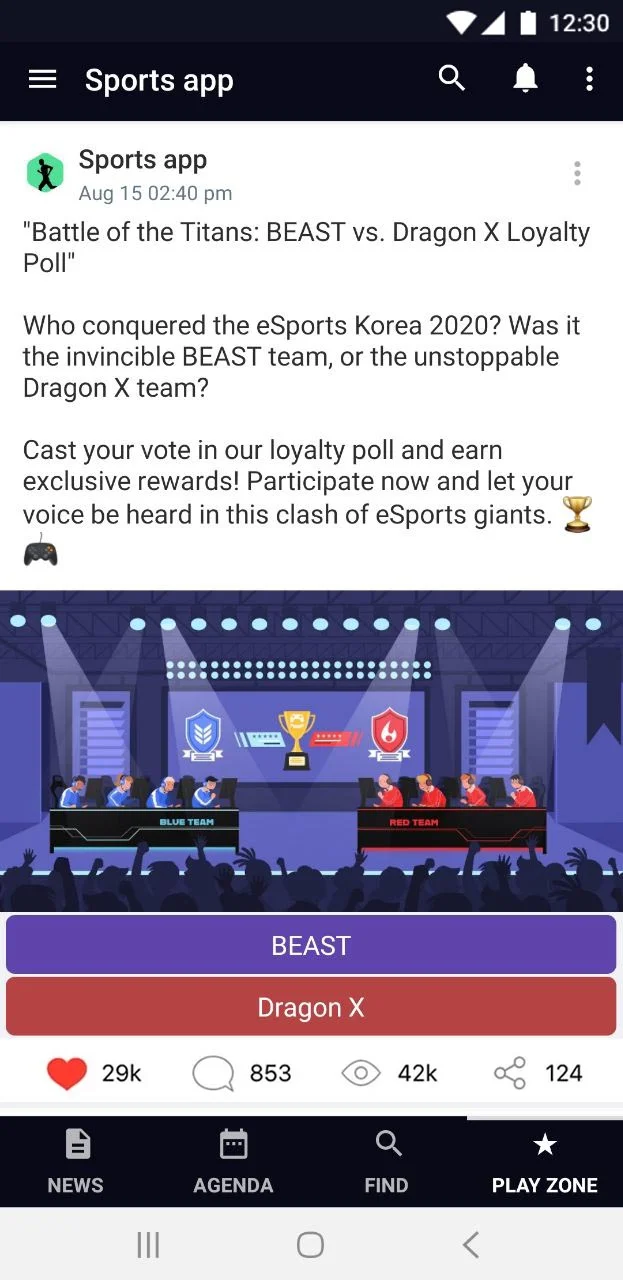Open the post's three-dot options
The image size is (623, 1280).
coord(577,174)
